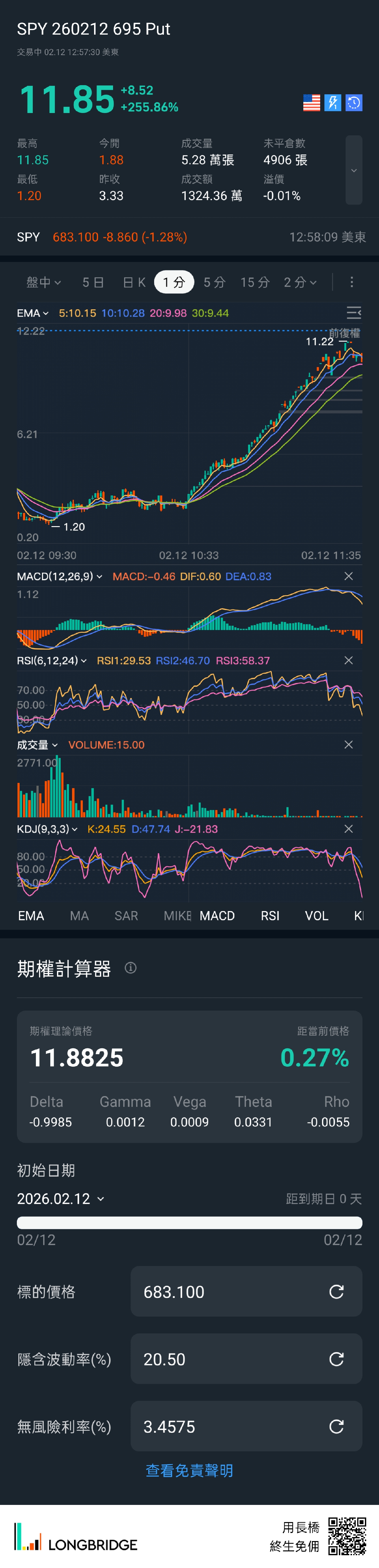Open the chart overflow menu

(x=352, y=282)
